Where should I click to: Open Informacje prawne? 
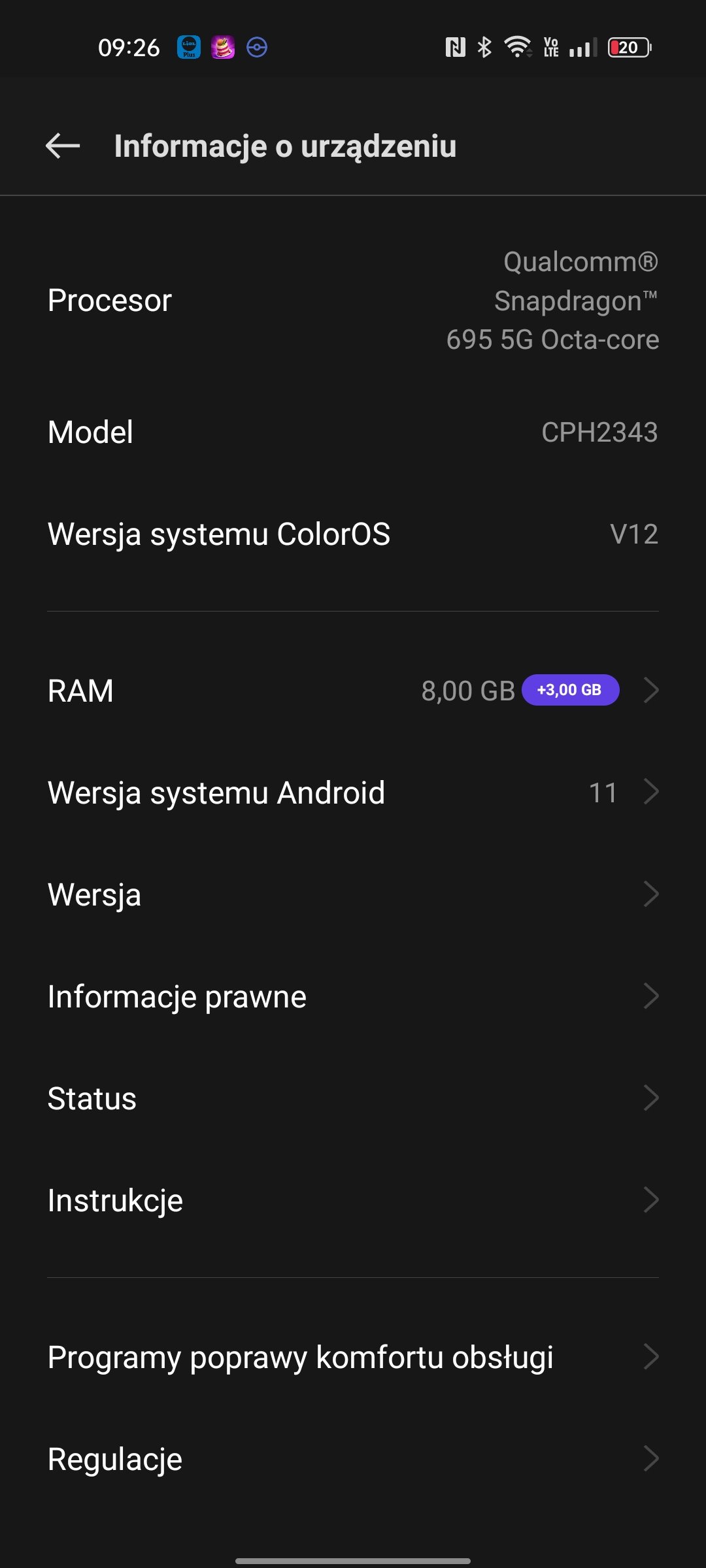(353, 996)
